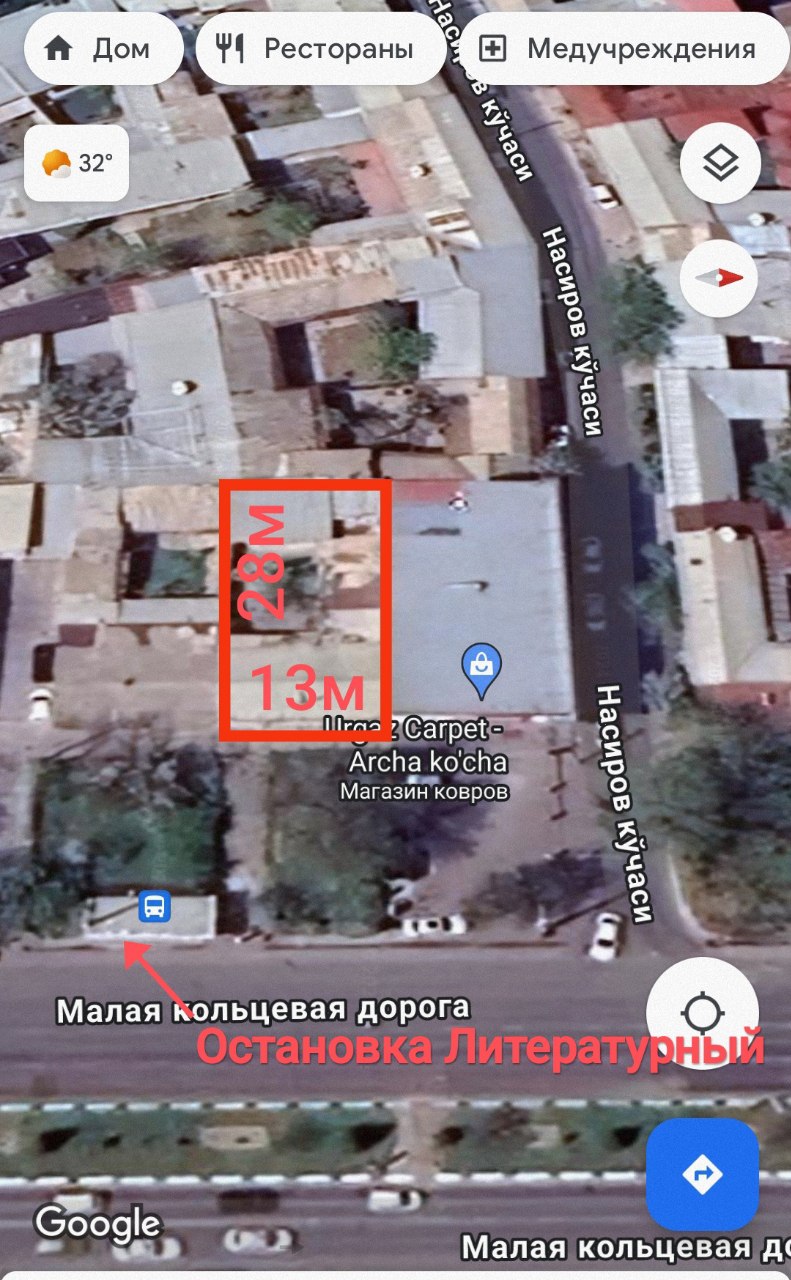This screenshot has height=1280, width=791.
Task: Tap the bus stop icon
Action: coord(154,907)
